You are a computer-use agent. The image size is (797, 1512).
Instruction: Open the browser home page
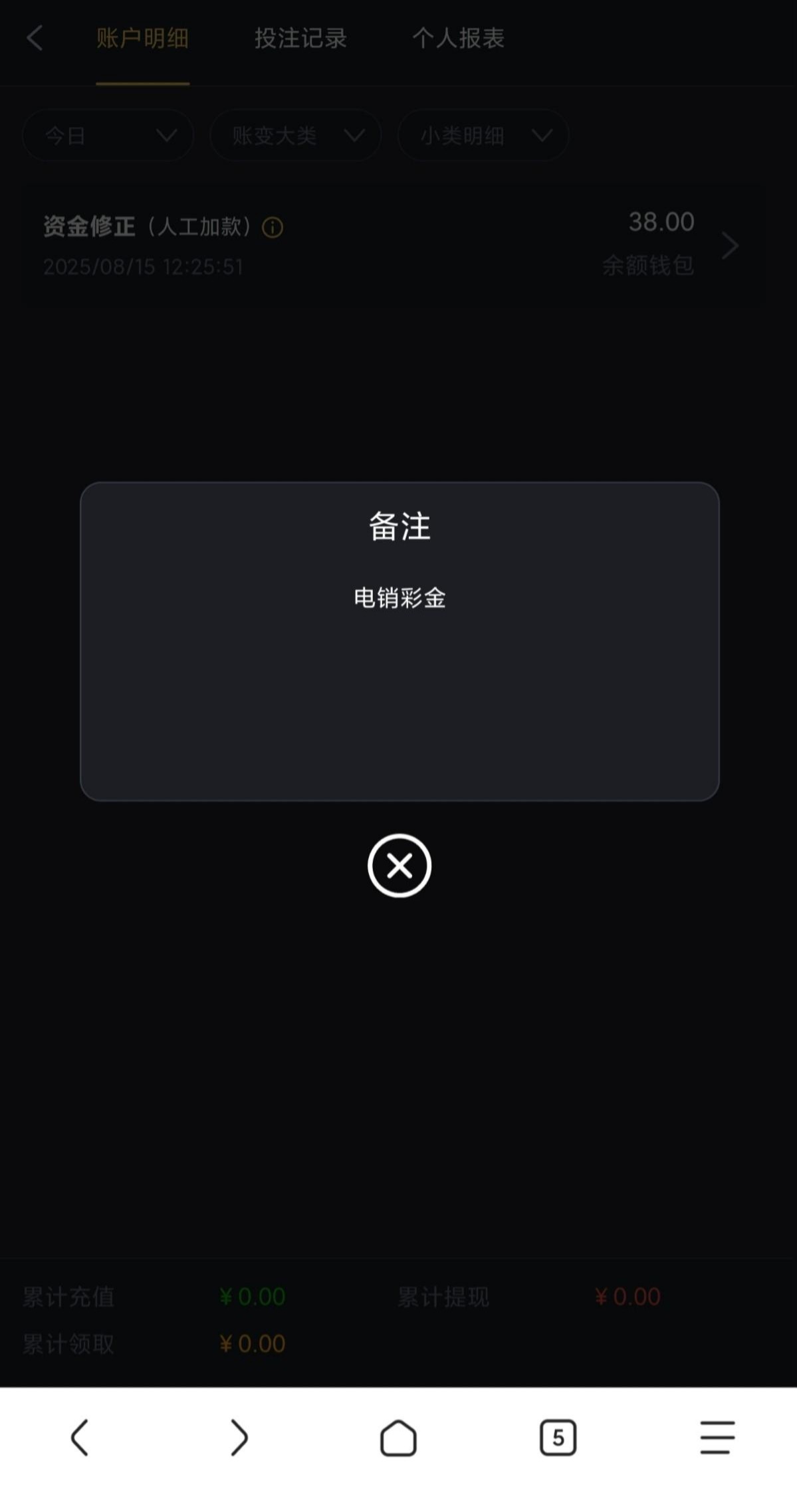(398, 1438)
